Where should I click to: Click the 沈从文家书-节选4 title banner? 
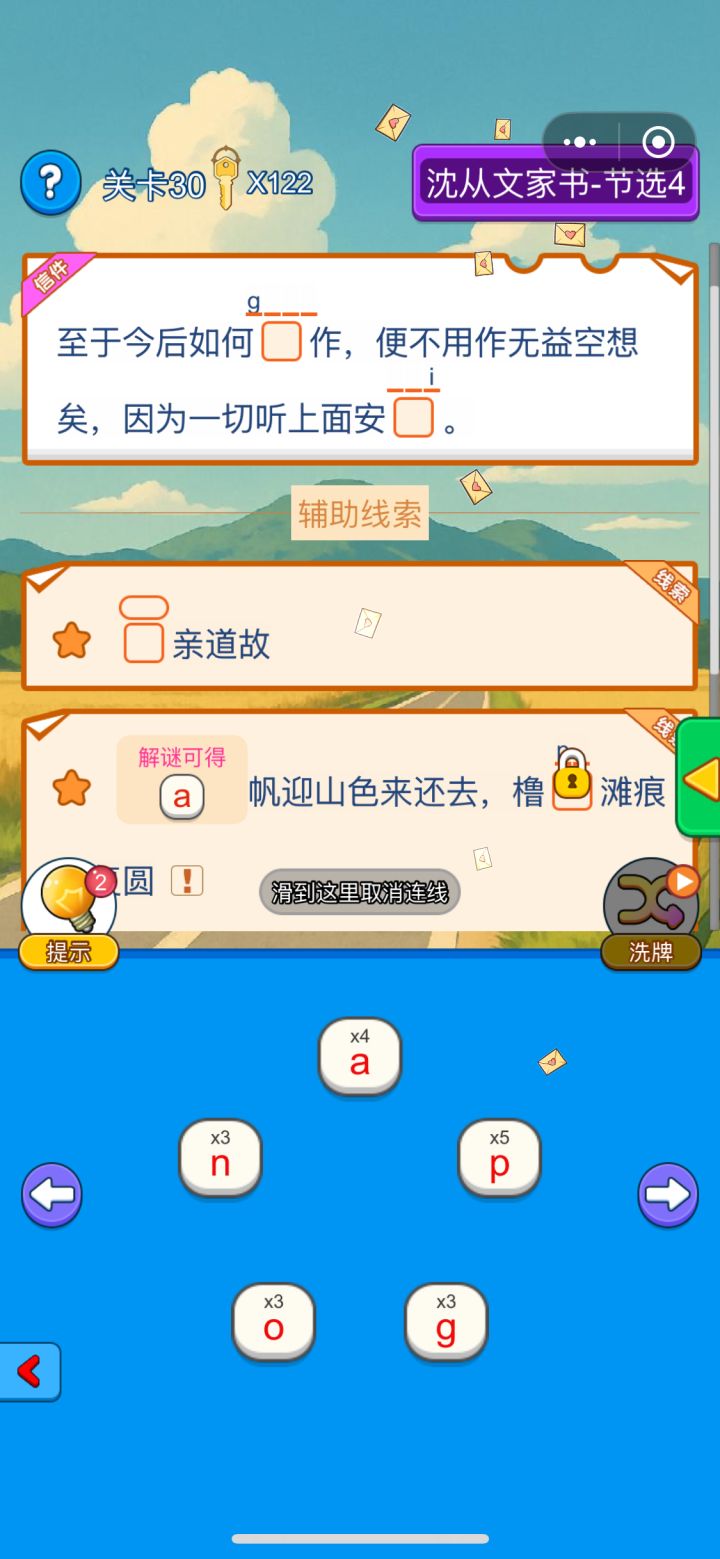pos(557,184)
